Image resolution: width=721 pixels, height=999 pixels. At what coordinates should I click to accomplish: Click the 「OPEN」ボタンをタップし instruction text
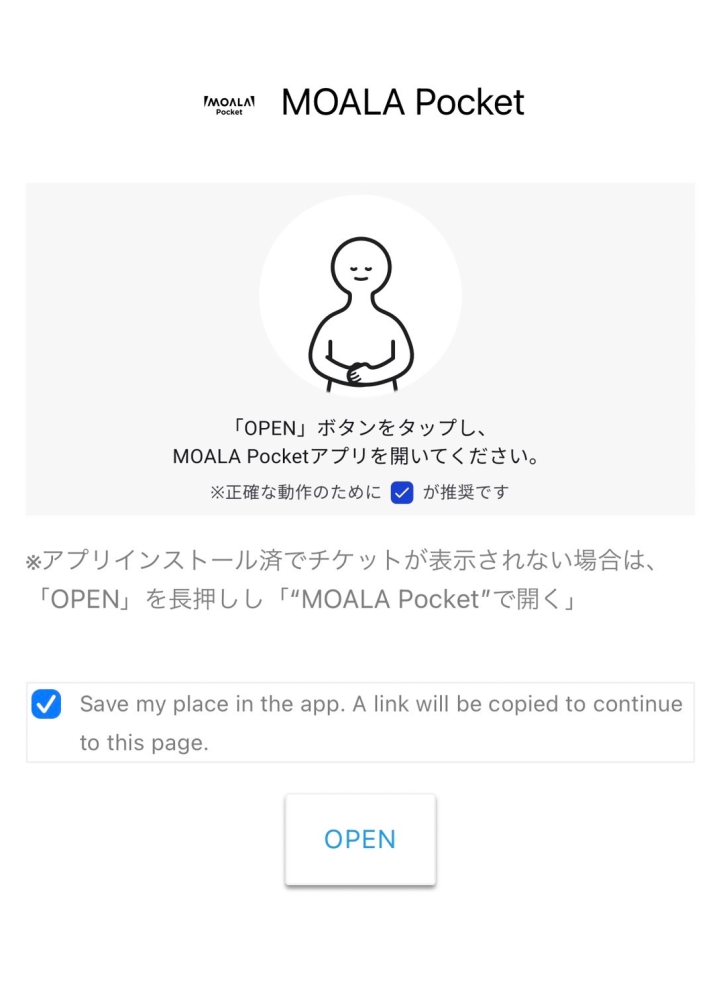coord(360,422)
